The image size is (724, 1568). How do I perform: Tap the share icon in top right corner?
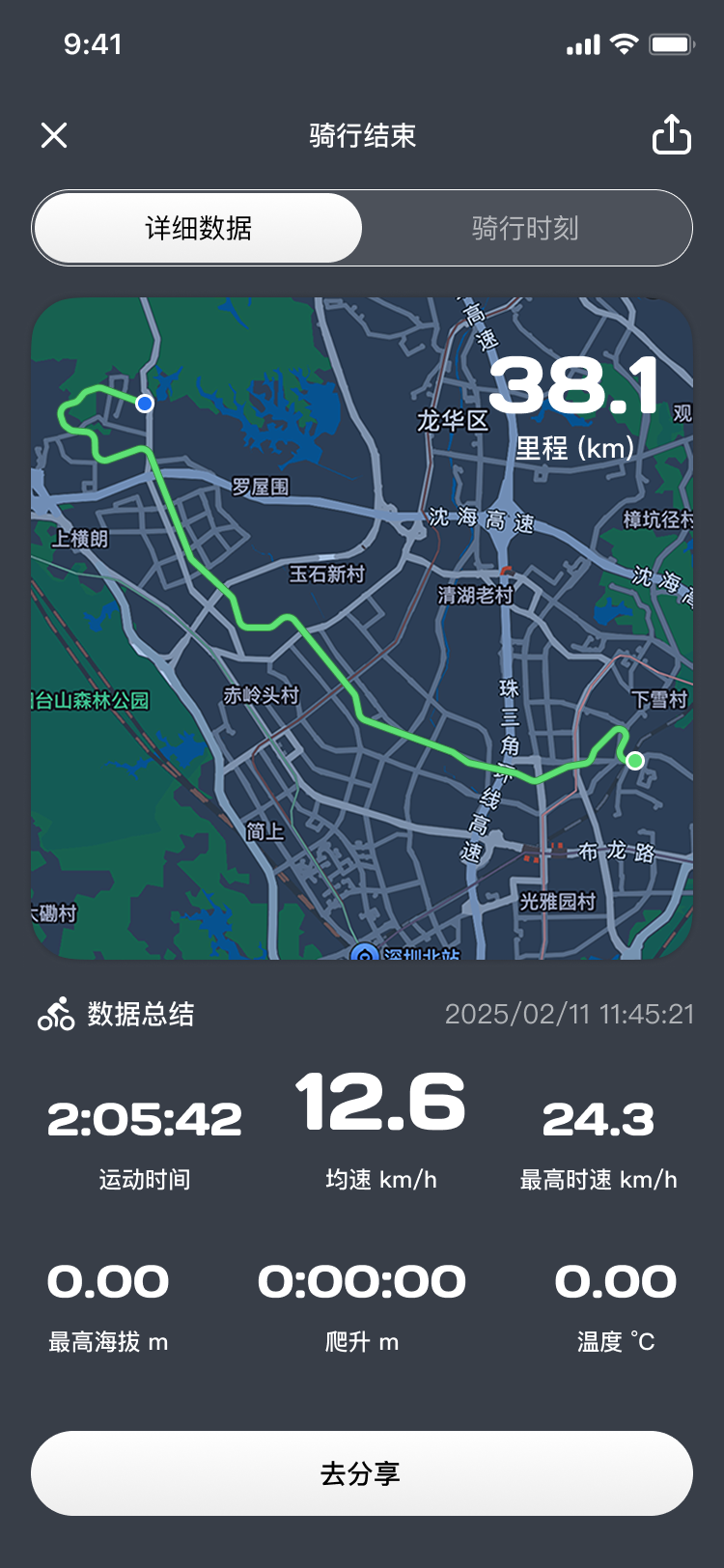tap(671, 135)
